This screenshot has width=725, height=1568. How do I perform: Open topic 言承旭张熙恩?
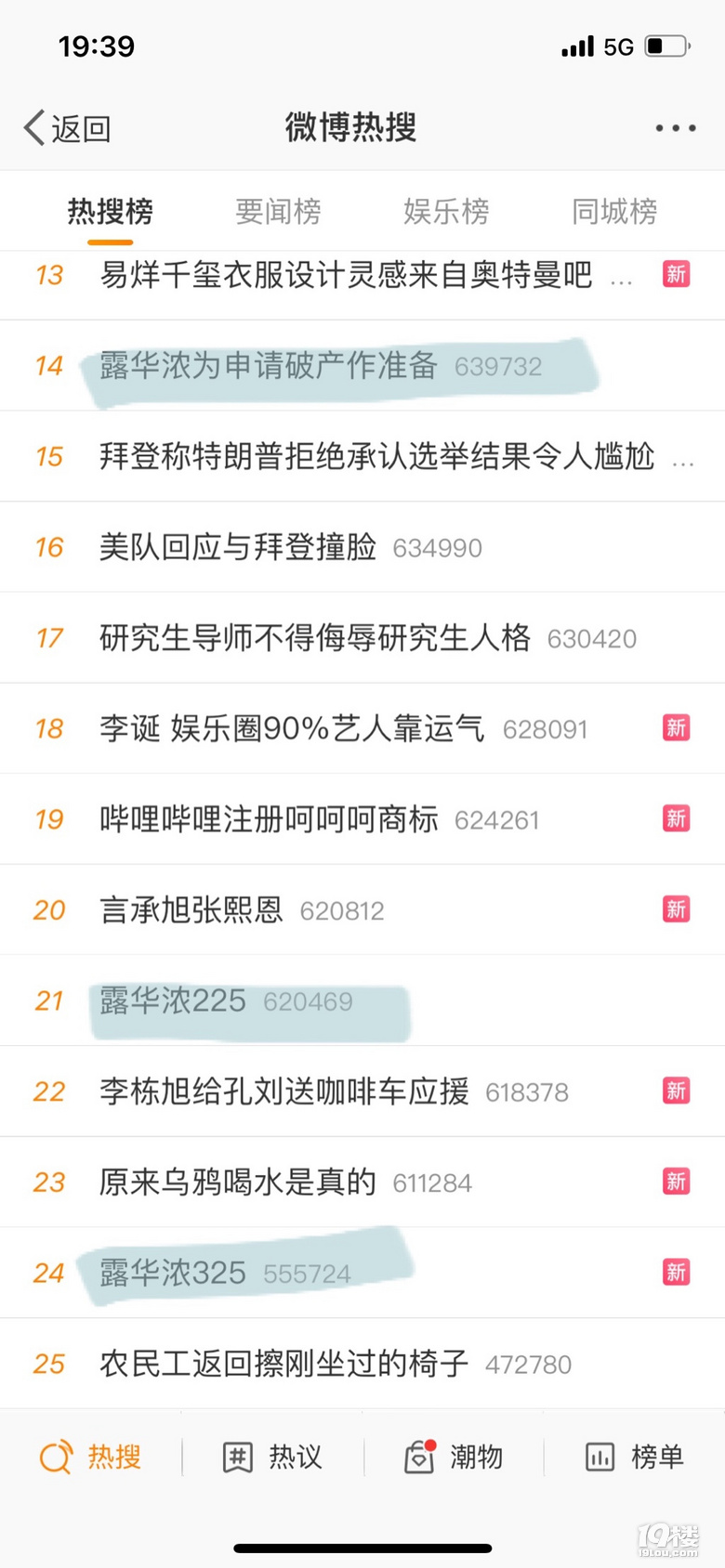(191, 910)
